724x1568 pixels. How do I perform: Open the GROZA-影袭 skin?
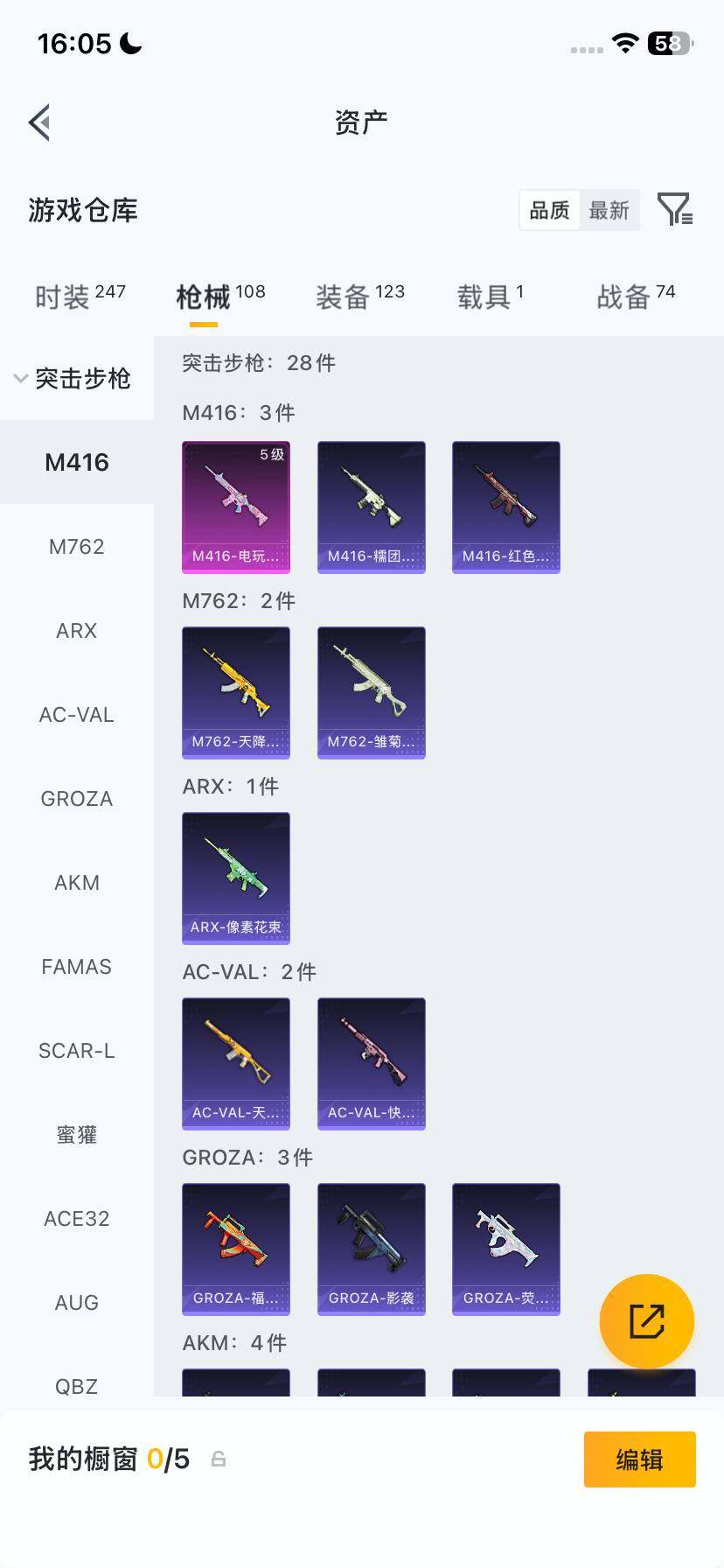(x=372, y=1249)
